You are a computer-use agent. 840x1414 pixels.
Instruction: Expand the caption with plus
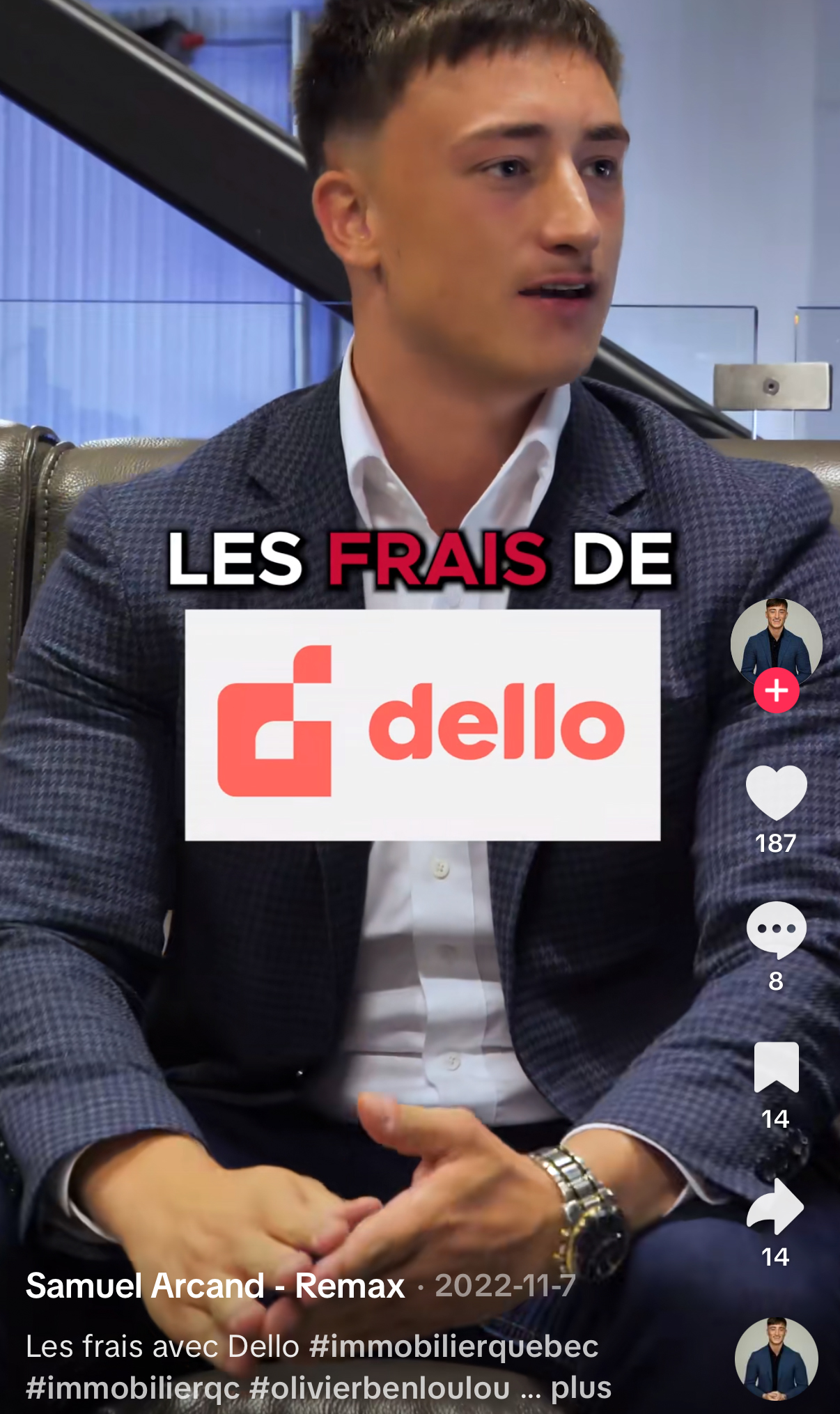coord(581,1388)
